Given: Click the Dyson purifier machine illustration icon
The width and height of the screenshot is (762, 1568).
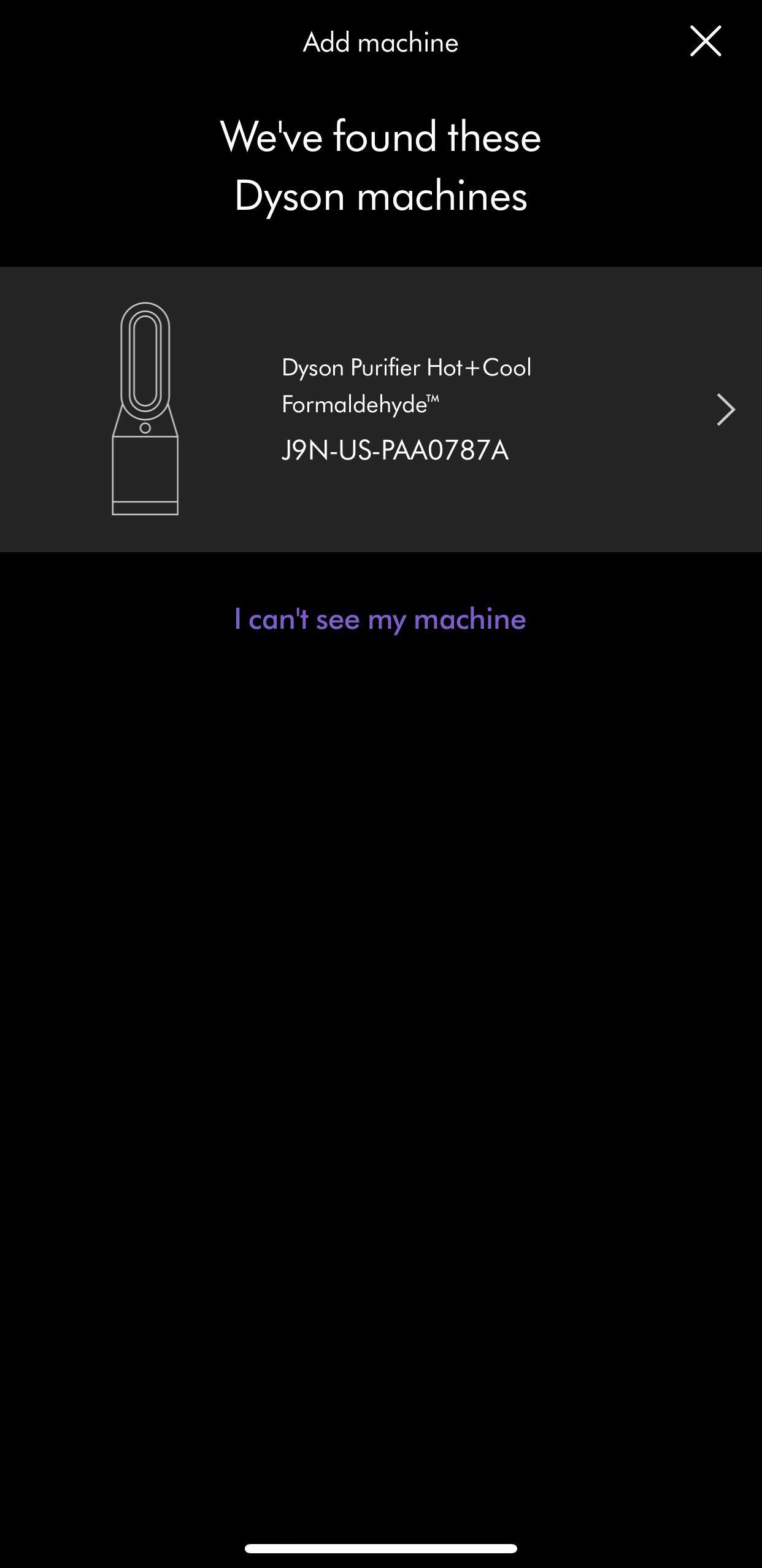Looking at the screenshot, I should [x=145, y=408].
